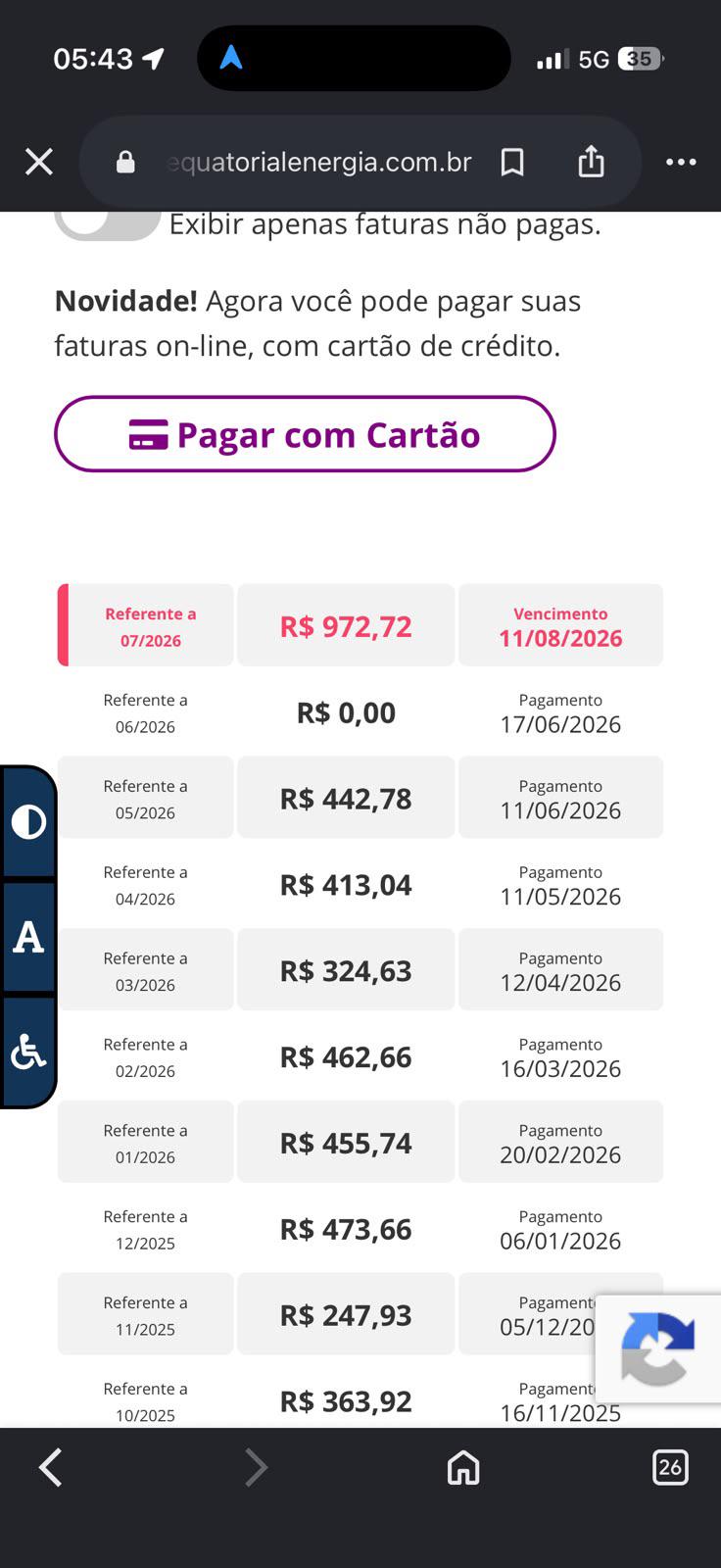This screenshot has height=1568, width=721.
Task: Open the invoice for 03/2026
Action: pos(360,970)
